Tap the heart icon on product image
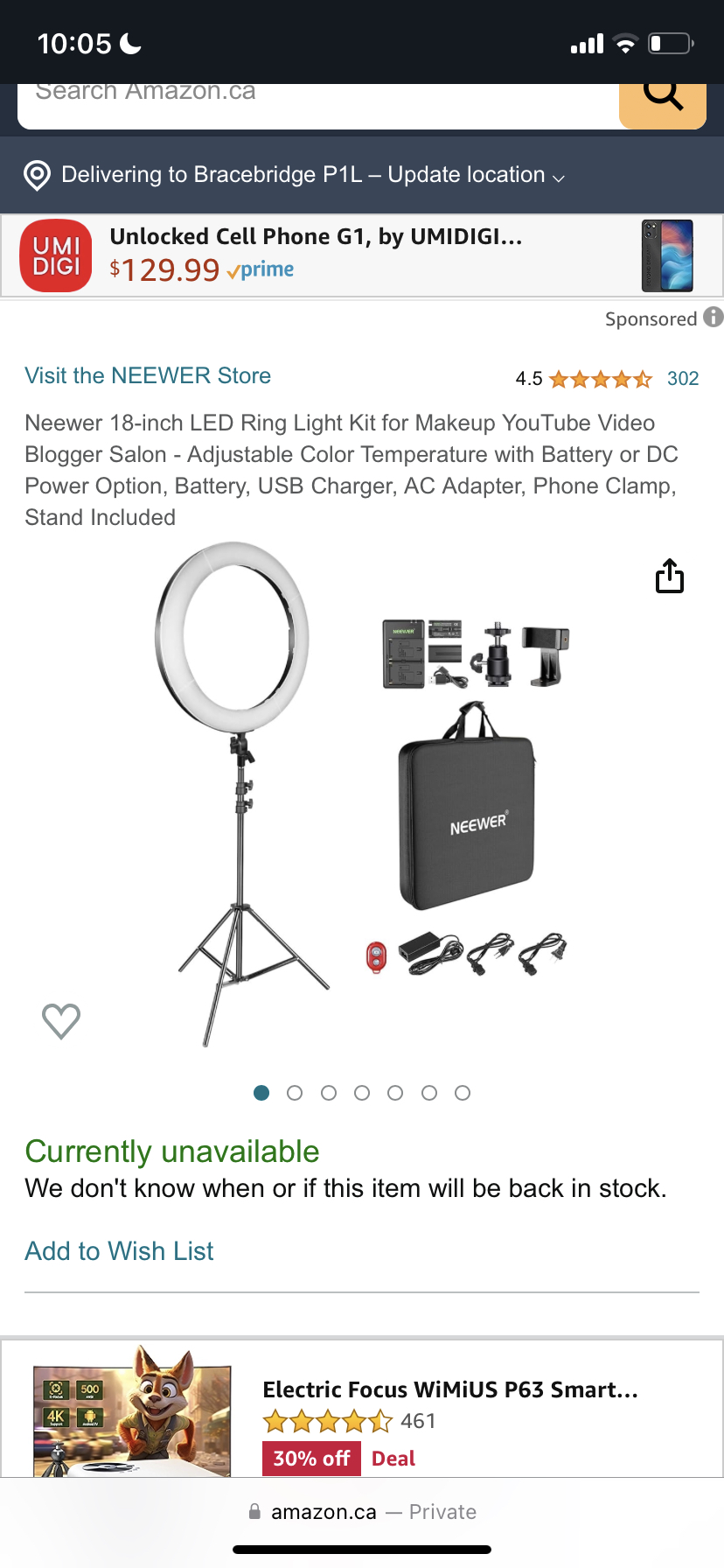724x1568 pixels. [61, 1020]
